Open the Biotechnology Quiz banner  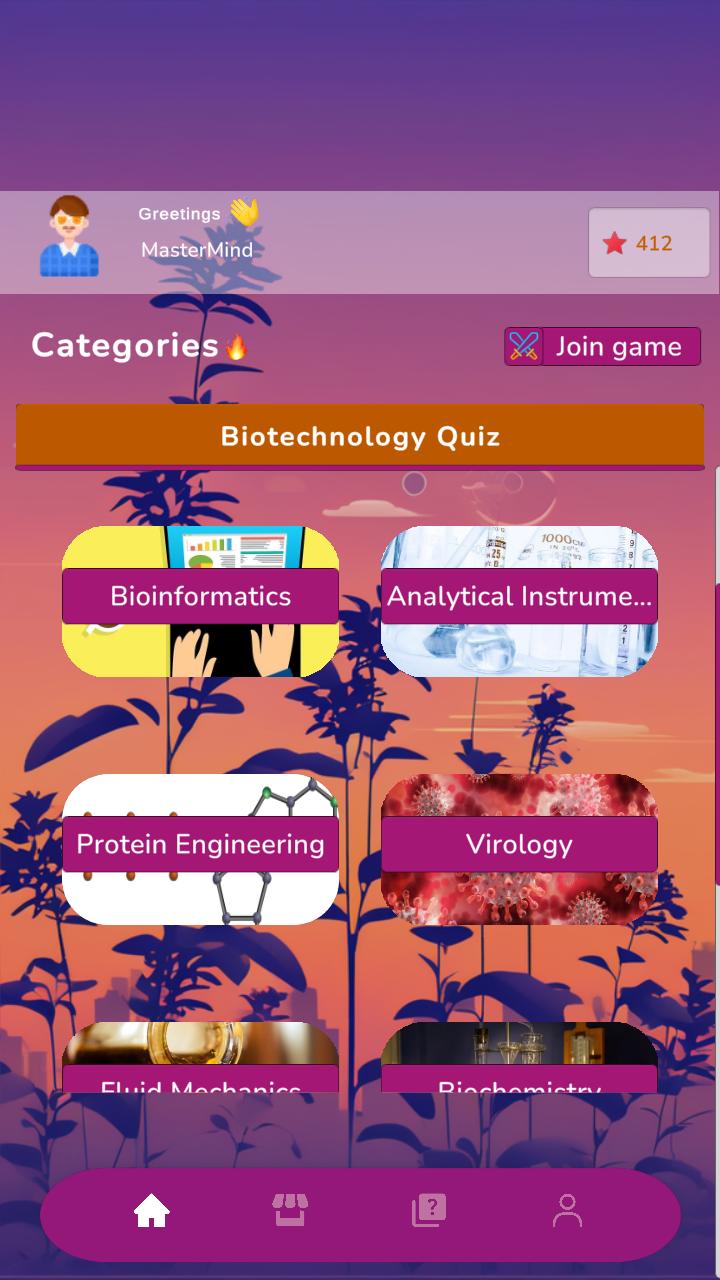pos(360,436)
